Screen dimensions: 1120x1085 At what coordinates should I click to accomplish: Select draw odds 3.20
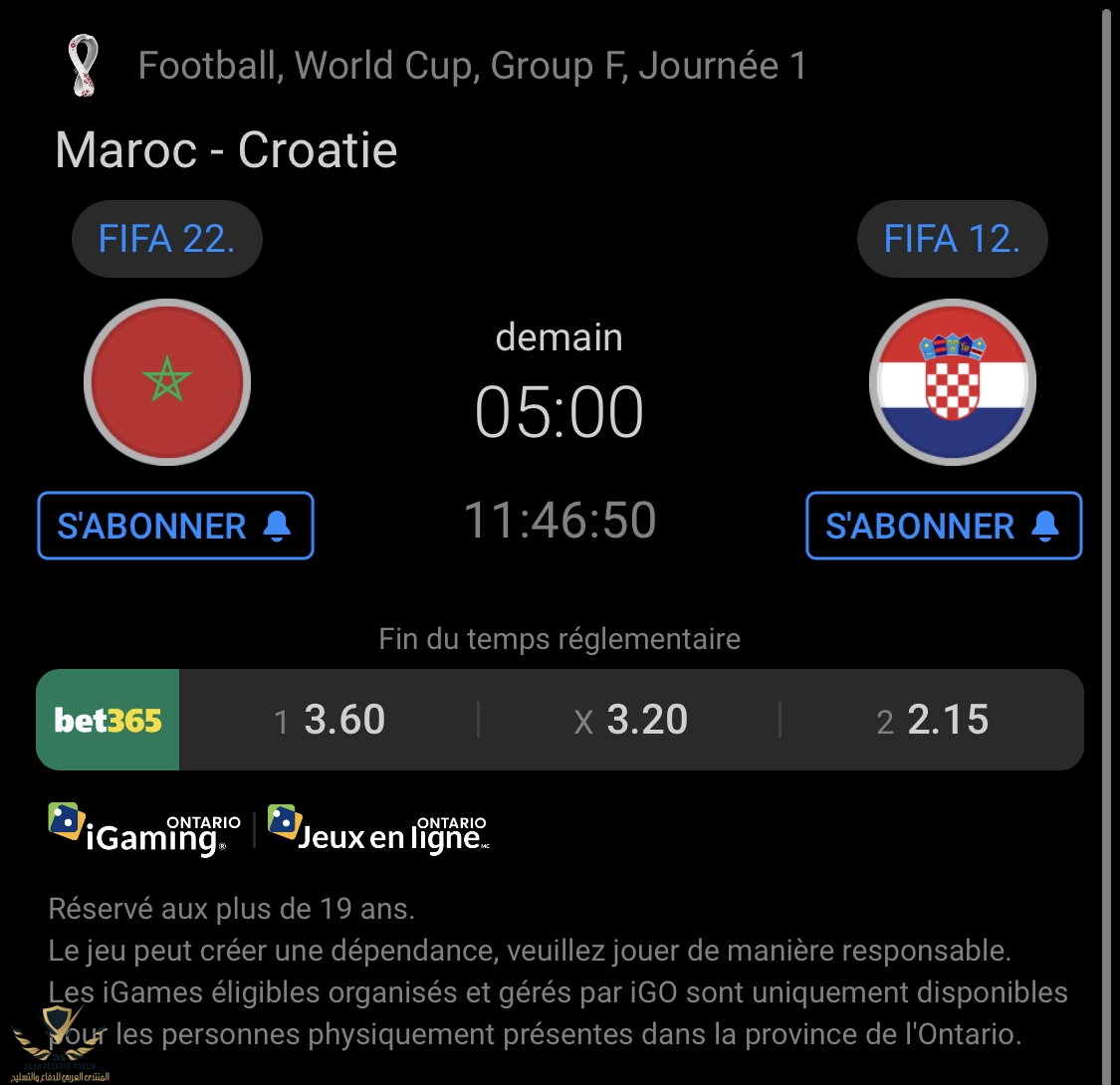click(631, 720)
